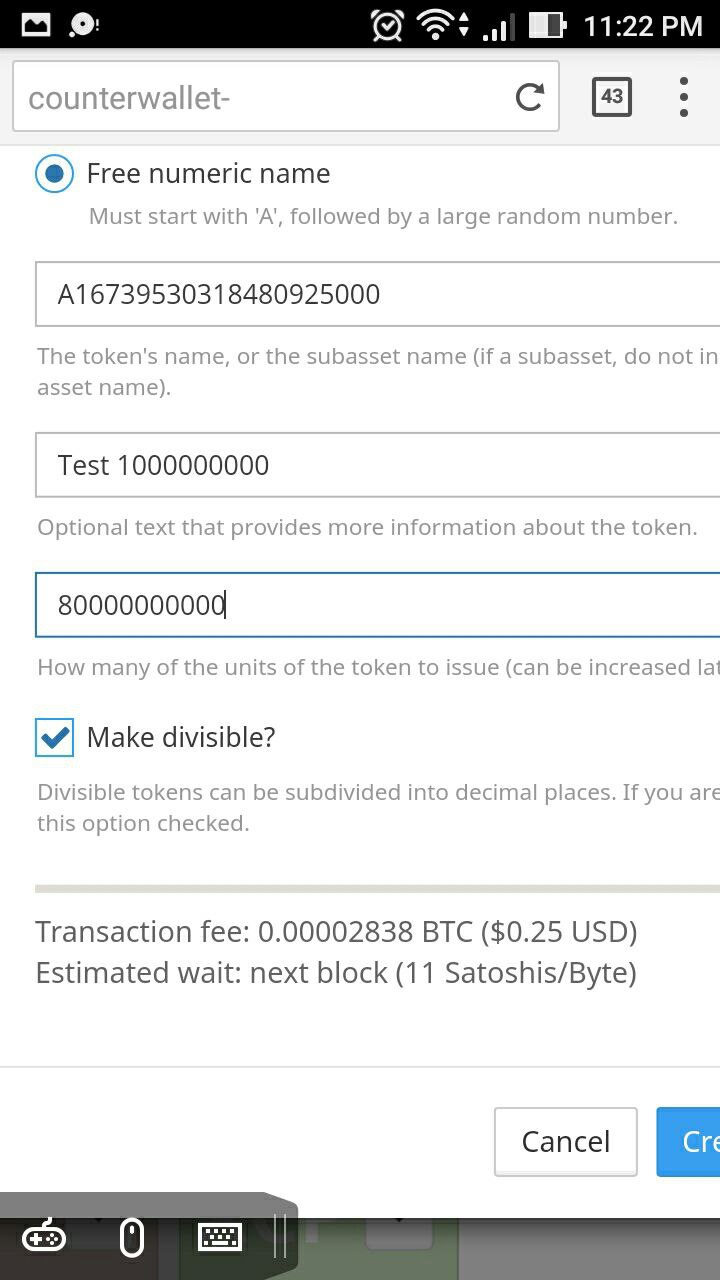Tap the quantity field 80000000000

(x=378, y=605)
